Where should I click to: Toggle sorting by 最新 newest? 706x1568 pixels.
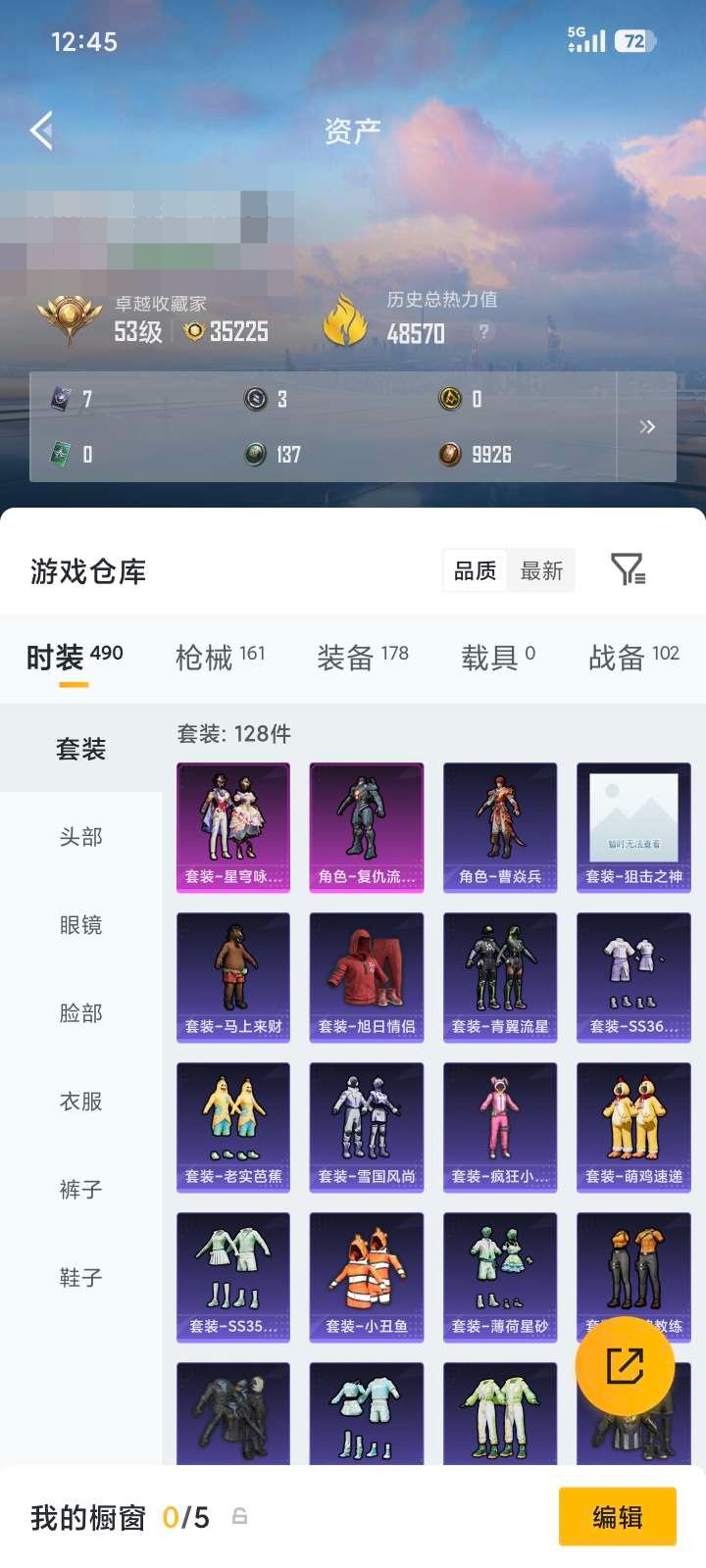543,570
